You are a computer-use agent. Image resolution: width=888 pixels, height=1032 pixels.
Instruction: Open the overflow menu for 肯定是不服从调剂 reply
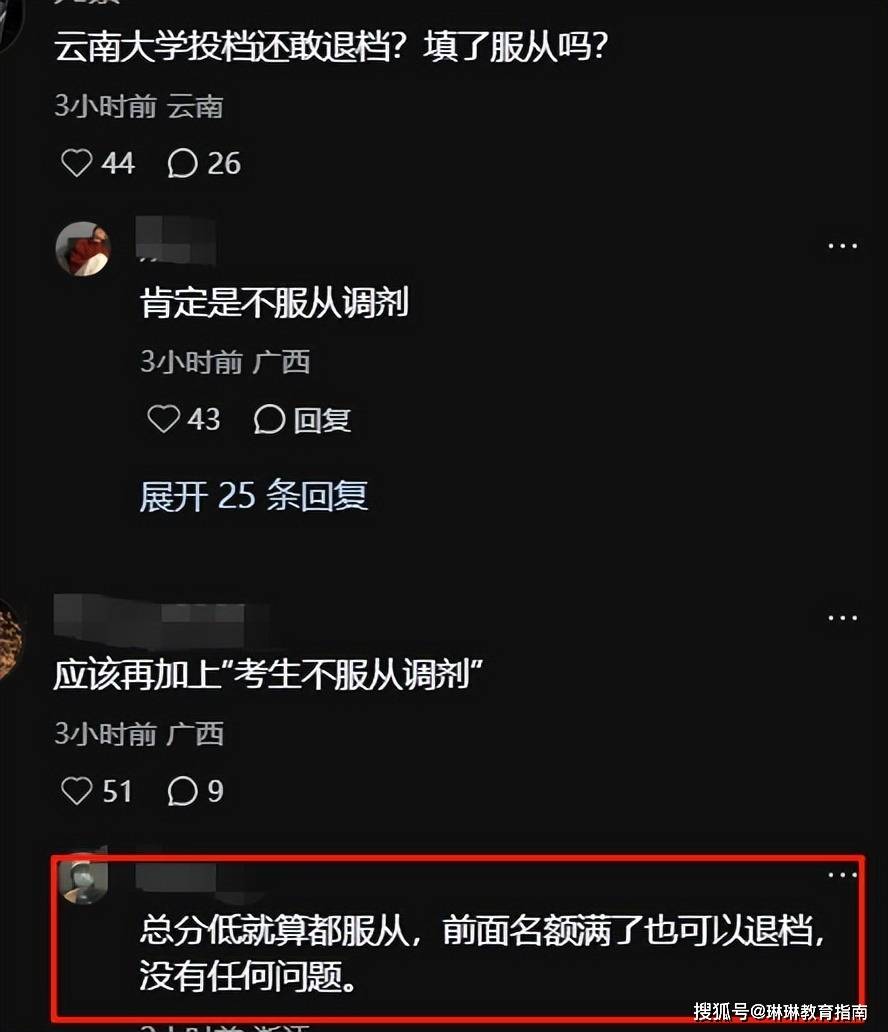842,245
